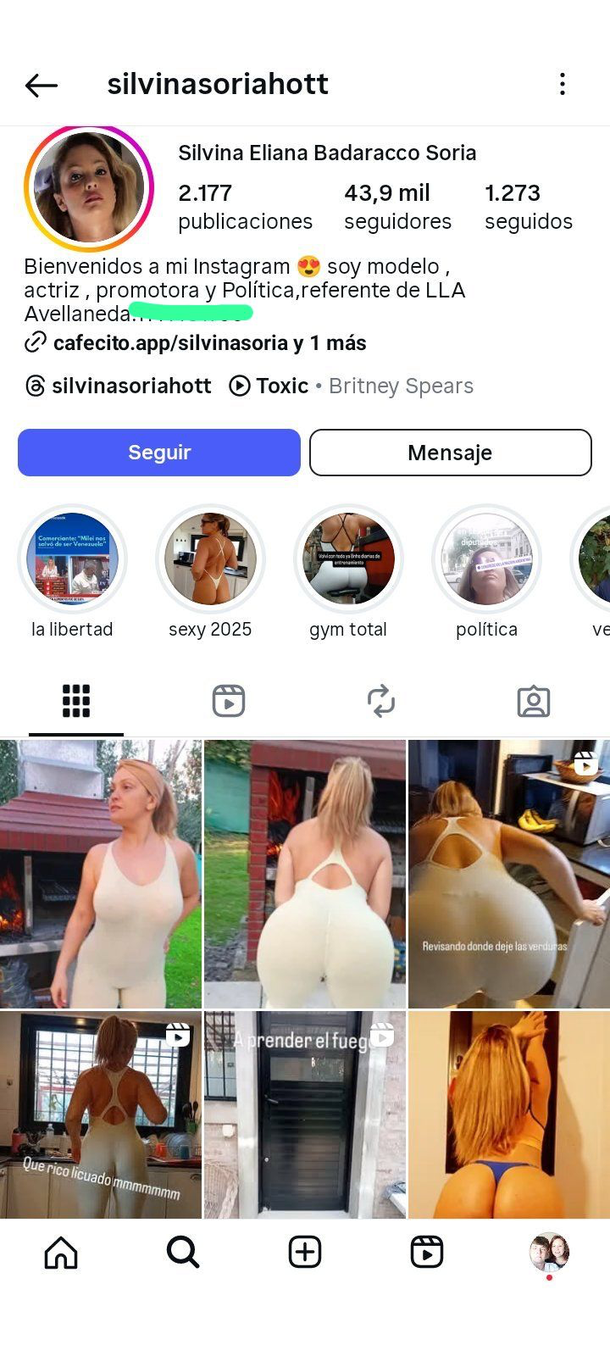Open the "la libertad" story highlight
The height and width of the screenshot is (1356, 610).
(x=72, y=560)
